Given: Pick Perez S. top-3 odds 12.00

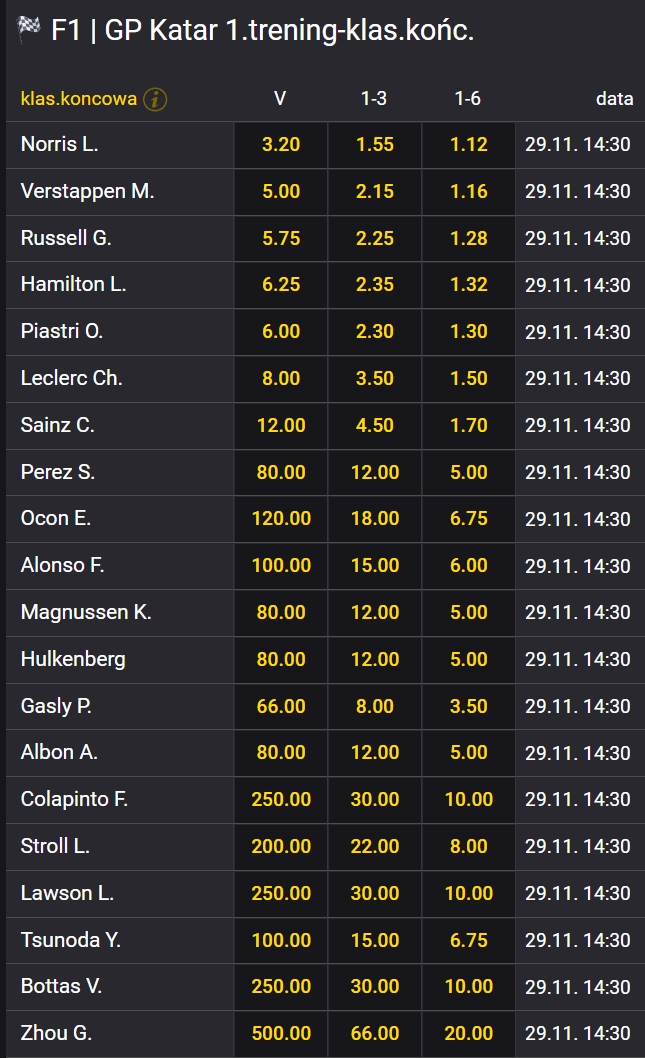Looking at the screenshot, I should point(375,472).
